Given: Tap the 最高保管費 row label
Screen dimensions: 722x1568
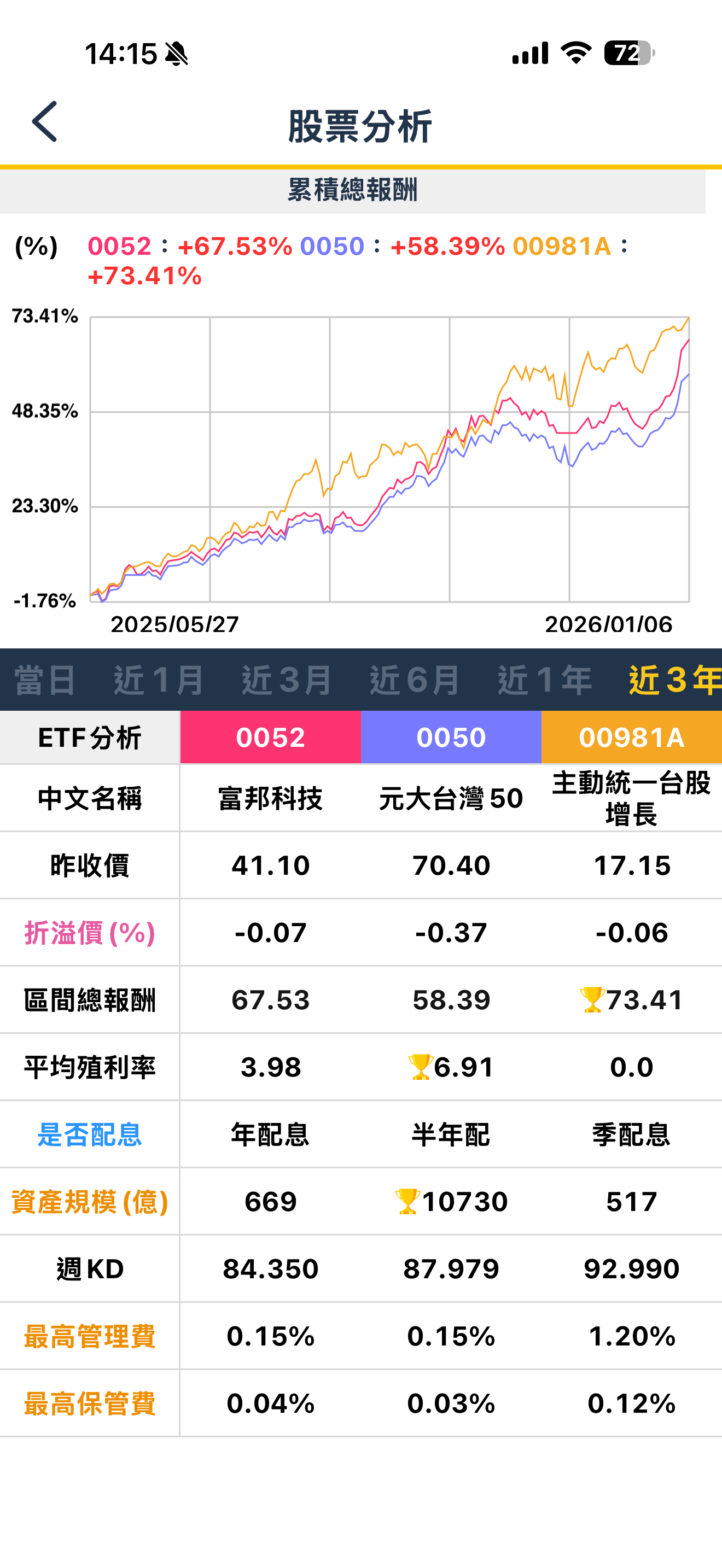Looking at the screenshot, I should pyautogui.click(x=90, y=1403).
